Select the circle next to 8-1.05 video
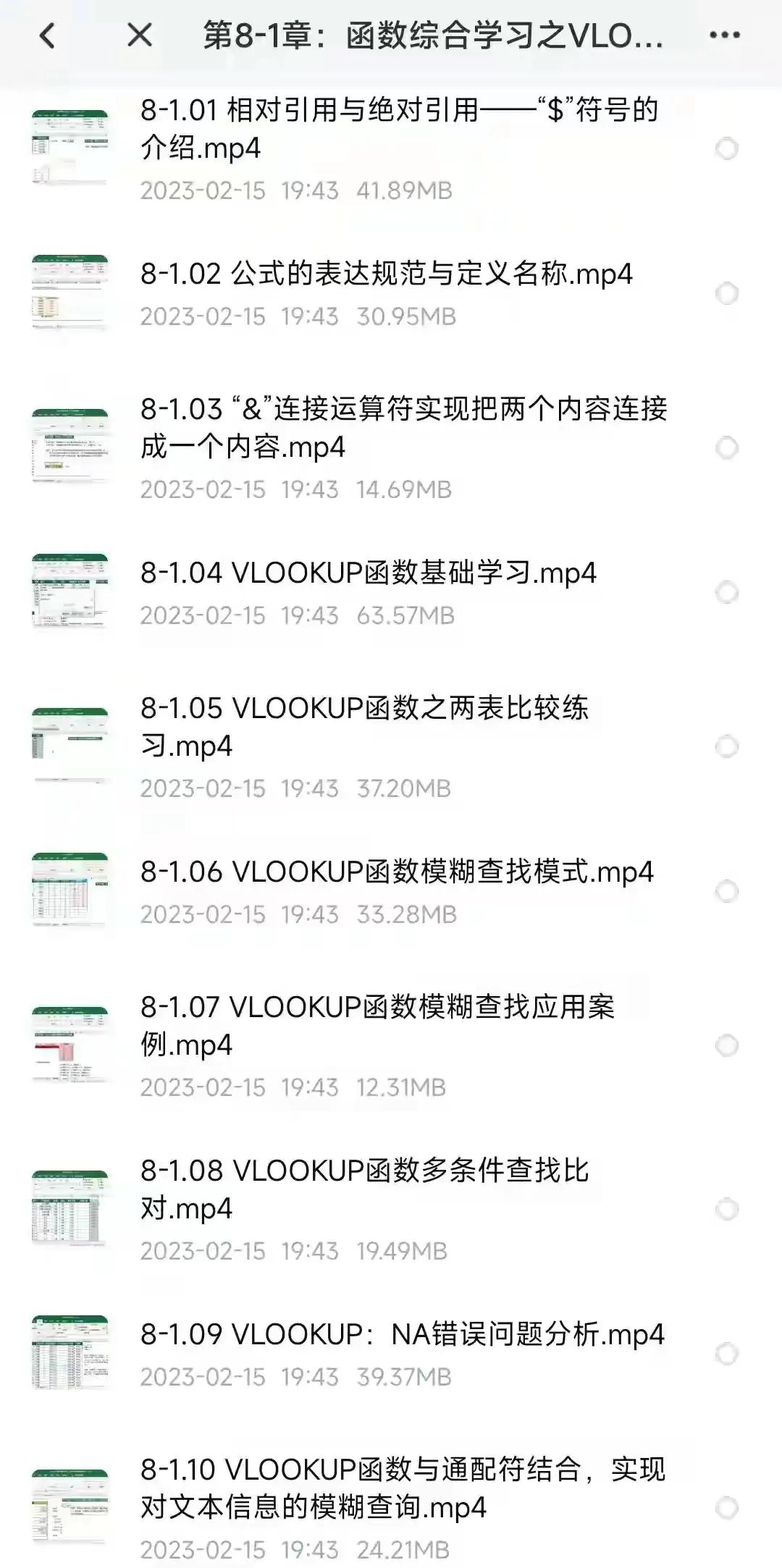The width and height of the screenshot is (782, 1568). pyautogui.click(x=726, y=746)
